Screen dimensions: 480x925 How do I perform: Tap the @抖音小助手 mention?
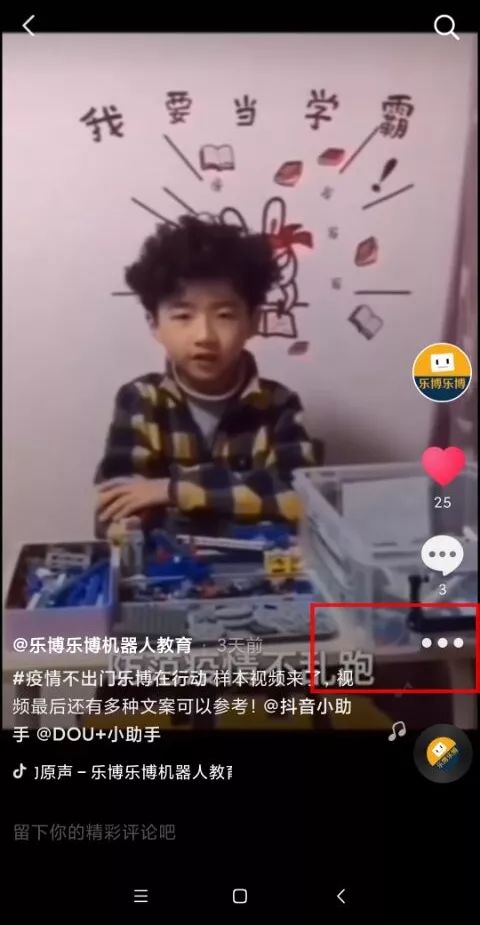[307, 706]
